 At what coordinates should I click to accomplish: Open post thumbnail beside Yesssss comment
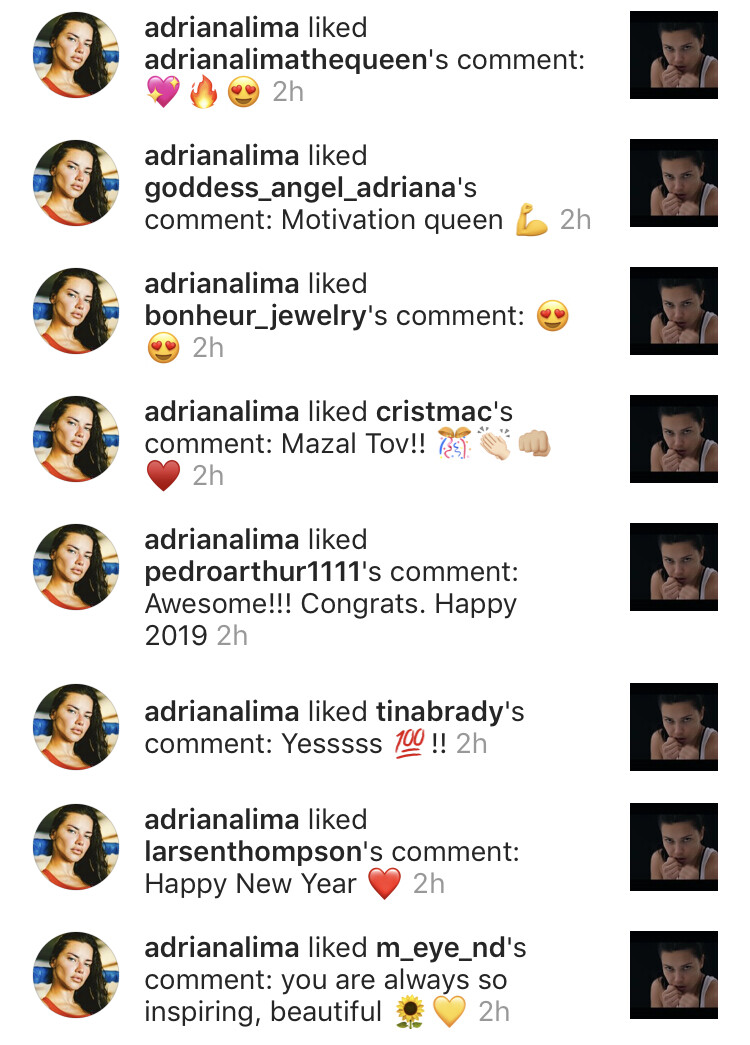(x=673, y=727)
